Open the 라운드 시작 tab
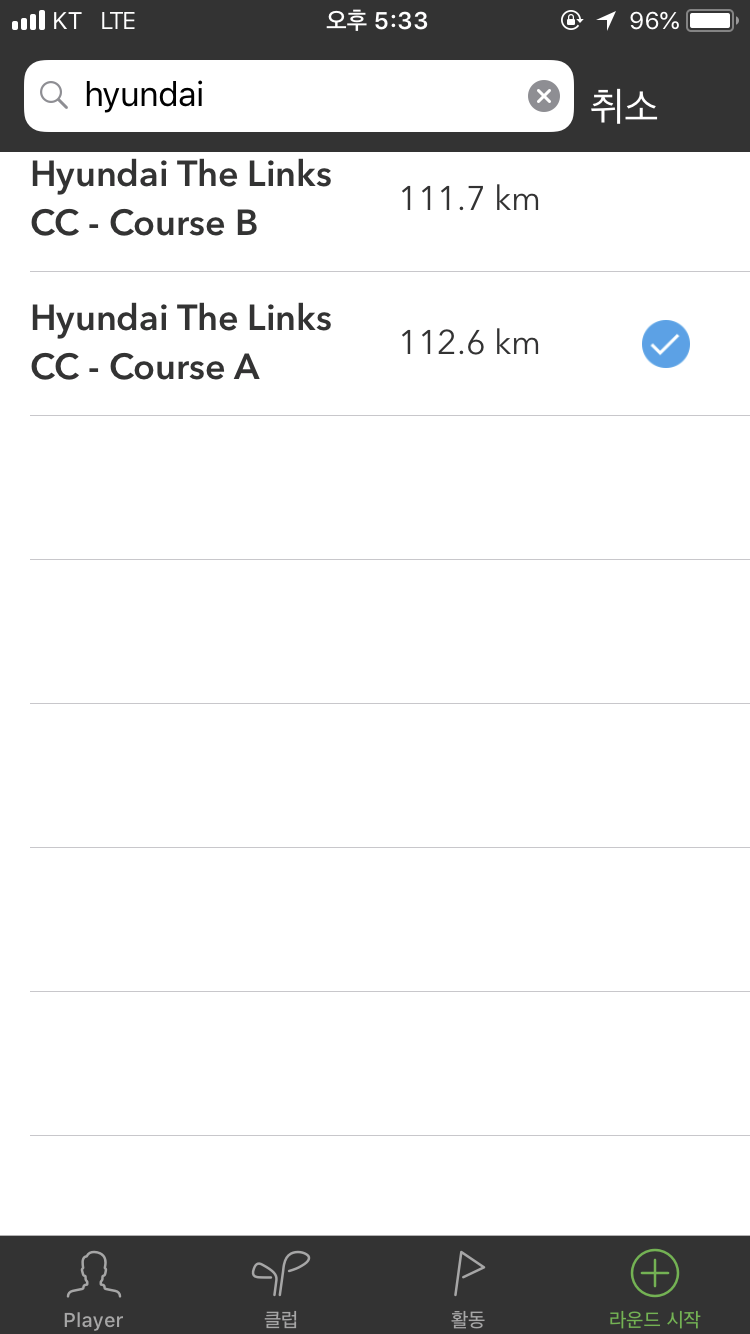Screen dimensions: 750x1334 pyautogui.click(x=655, y=1288)
